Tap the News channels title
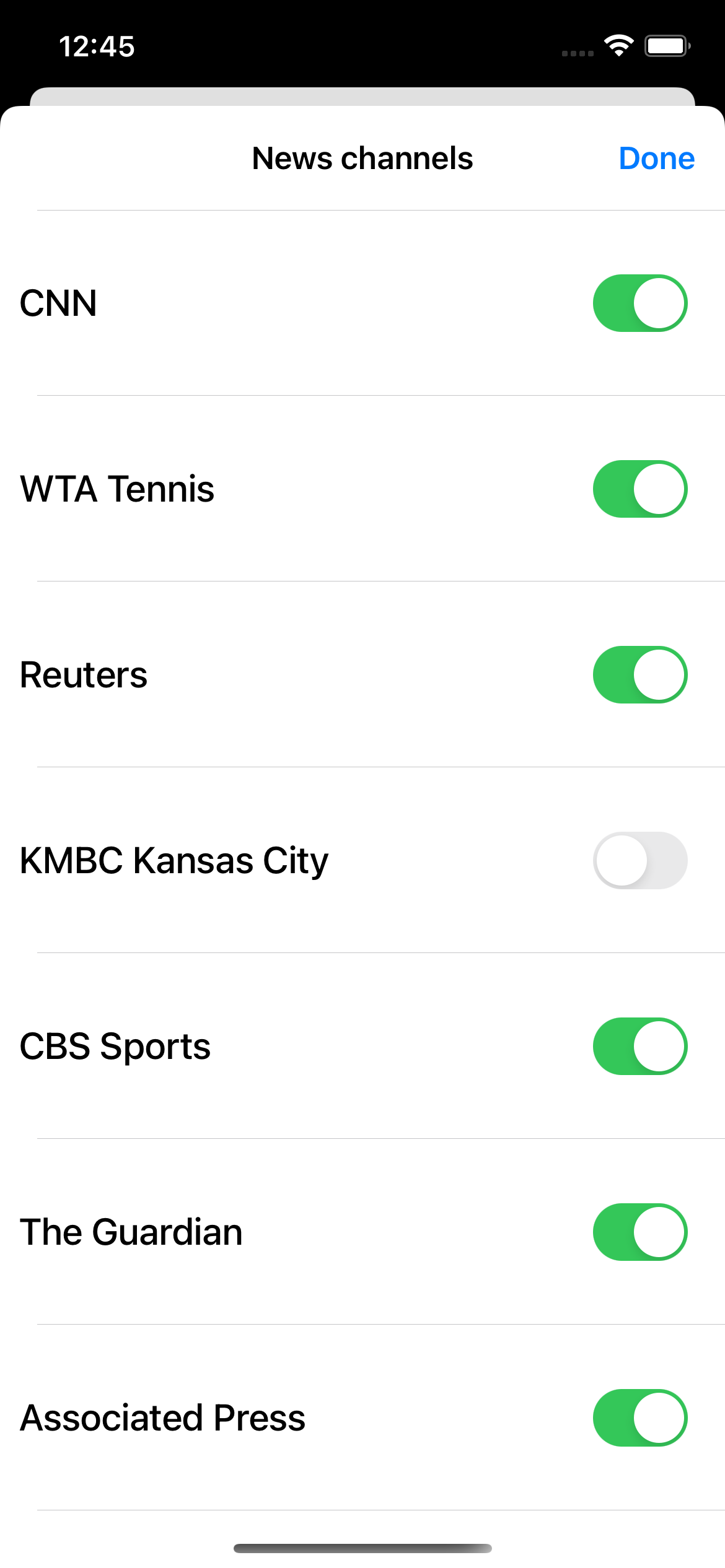 (362, 159)
